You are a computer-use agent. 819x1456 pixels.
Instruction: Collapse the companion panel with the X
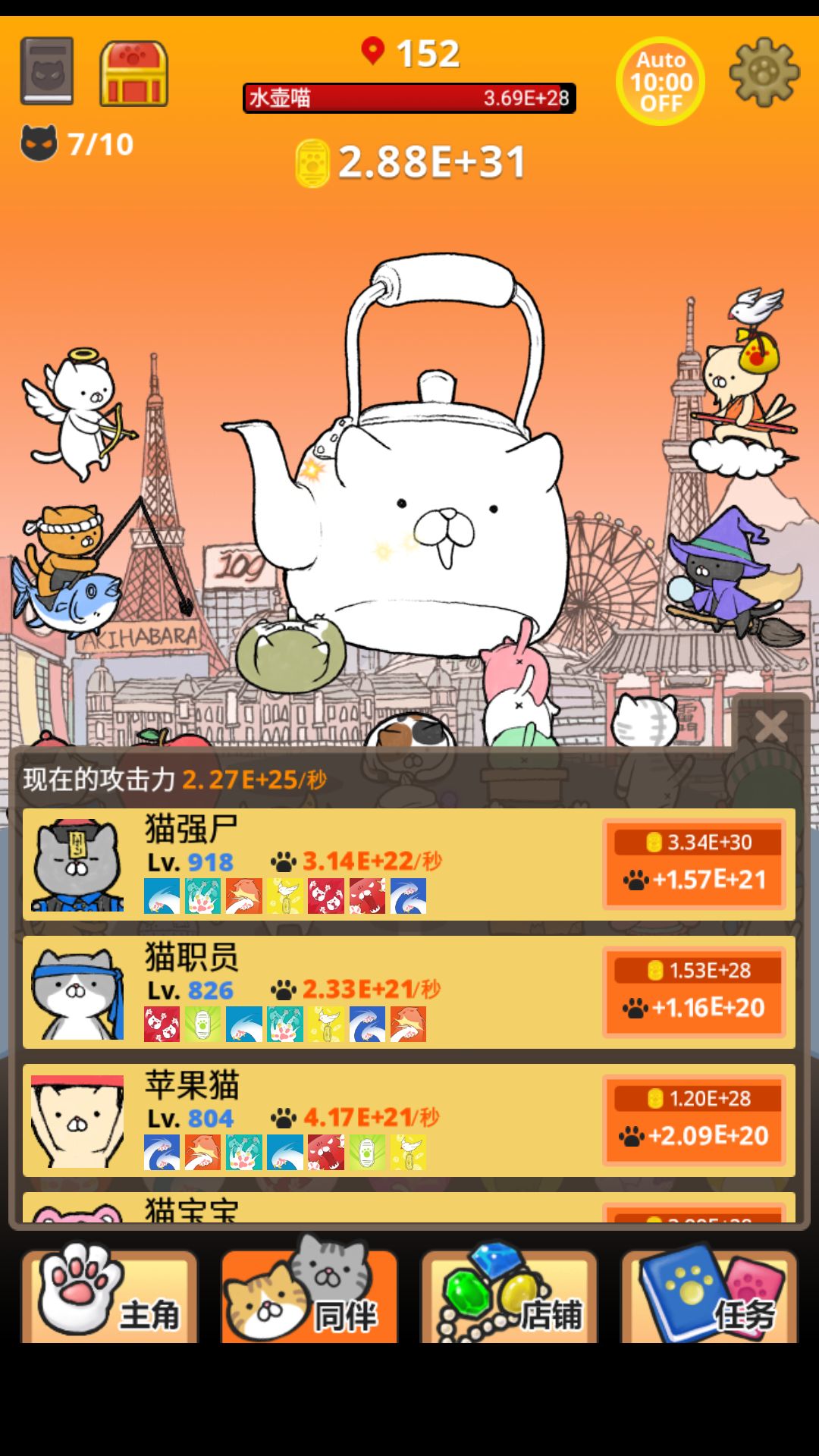tap(772, 726)
